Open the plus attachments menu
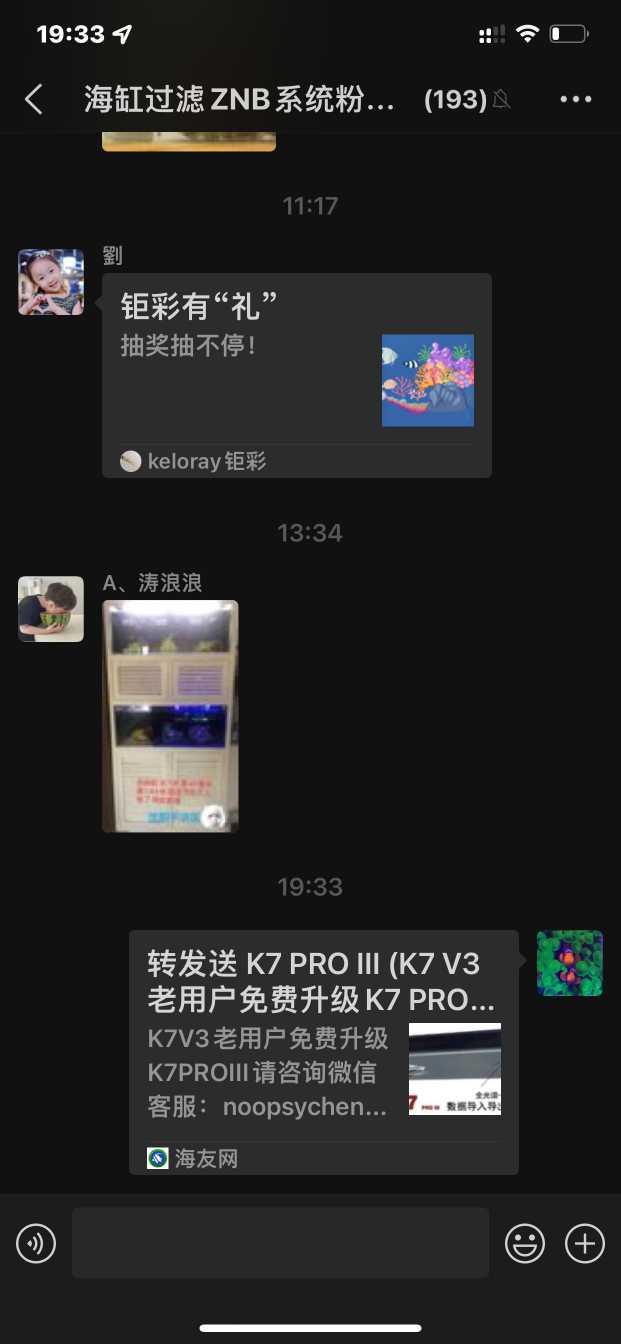This screenshot has width=621, height=1344. (x=585, y=1244)
